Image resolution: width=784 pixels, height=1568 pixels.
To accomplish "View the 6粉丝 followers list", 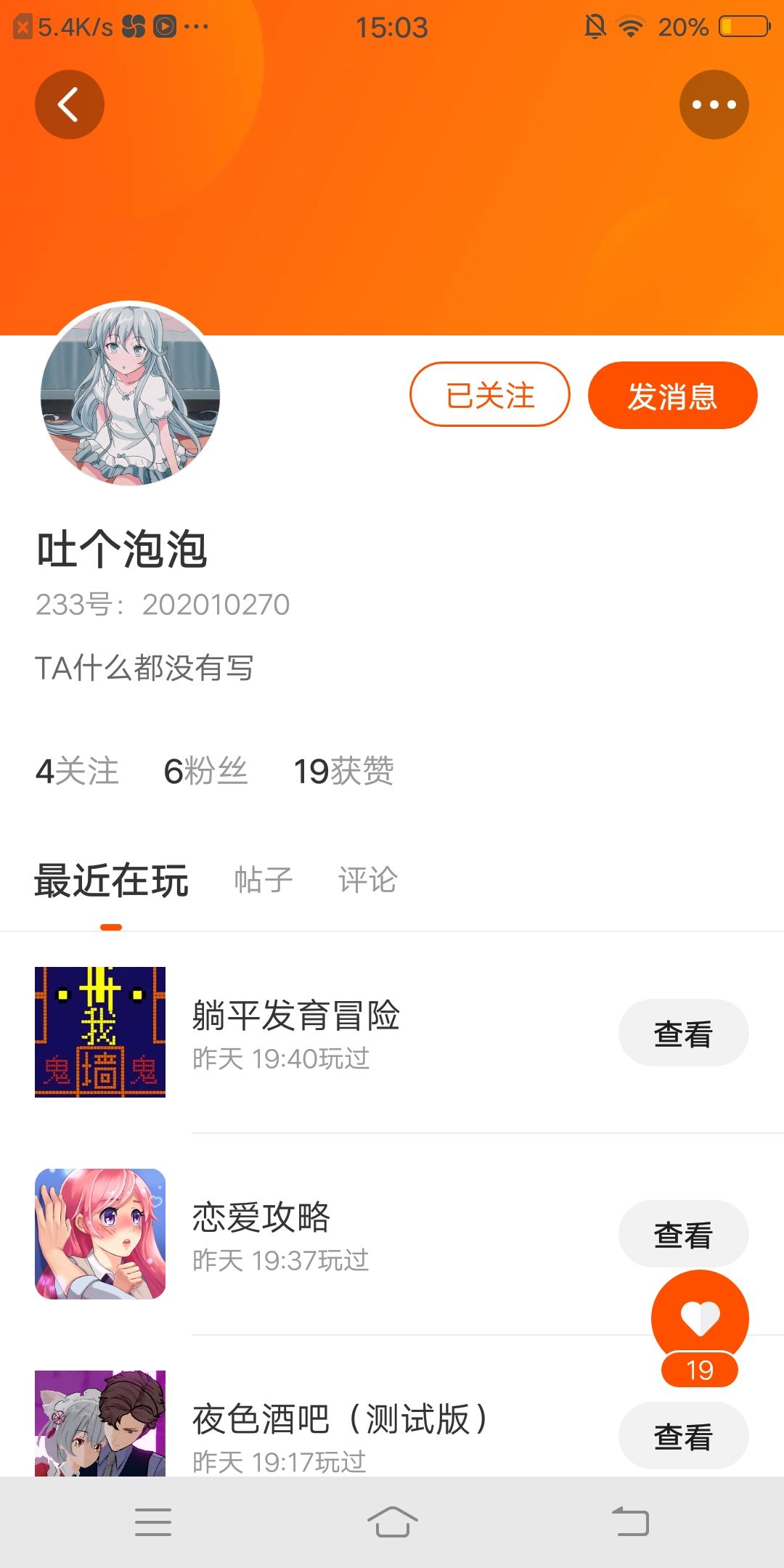I will [205, 771].
